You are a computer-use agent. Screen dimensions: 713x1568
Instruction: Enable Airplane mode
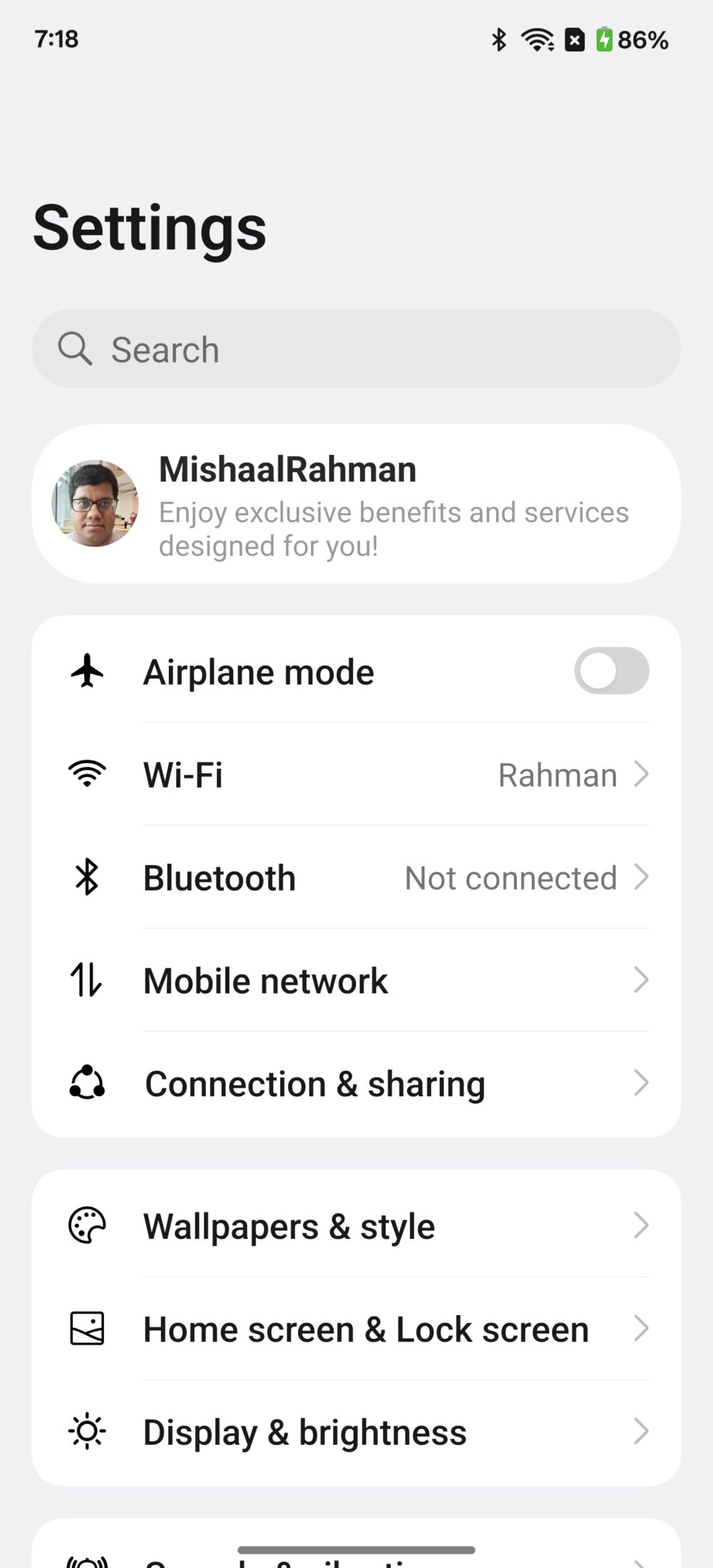[611, 671]
